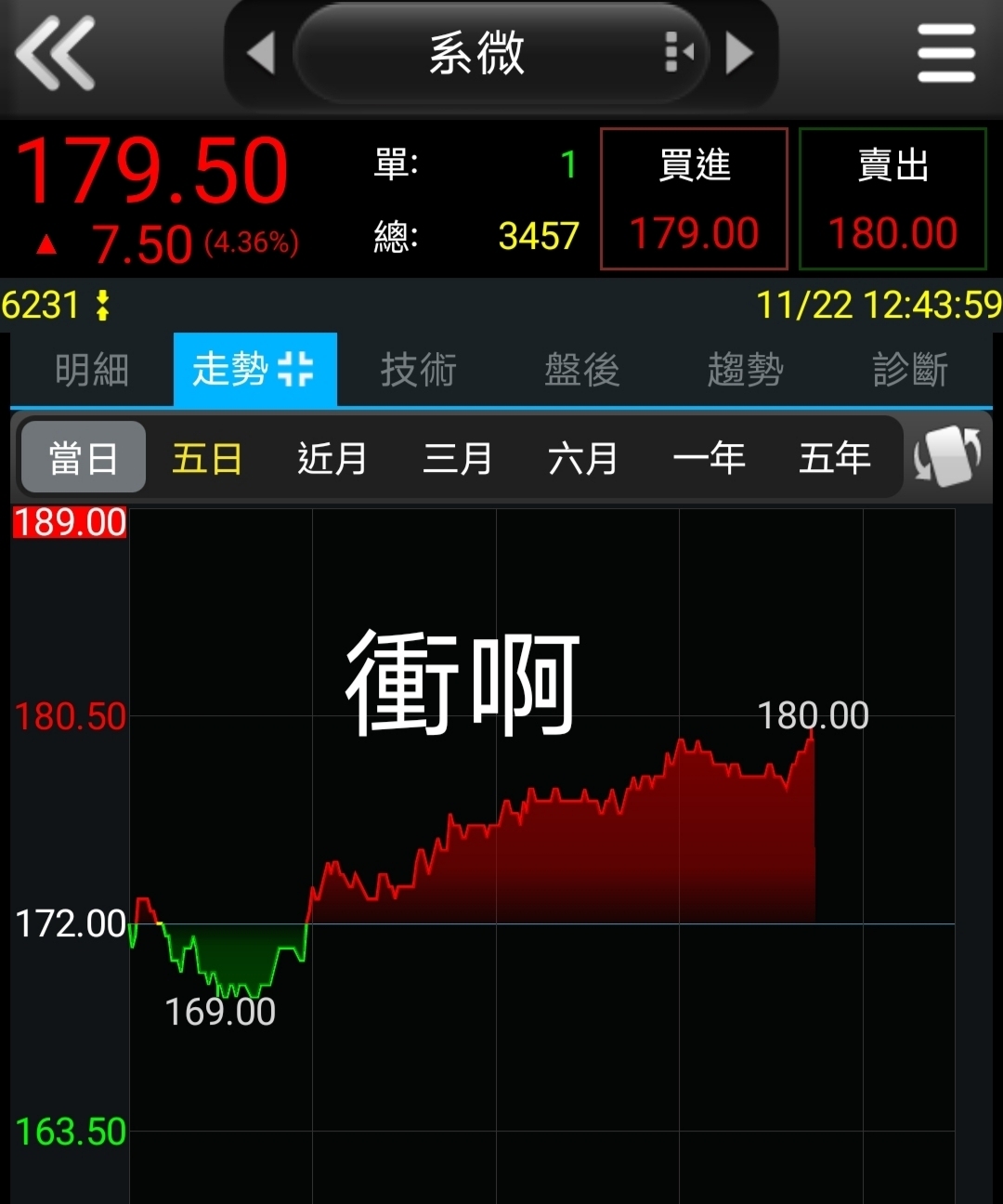1003x1204 pixels.
Task: Change chart range to 一年
Action: pos(709,458)
